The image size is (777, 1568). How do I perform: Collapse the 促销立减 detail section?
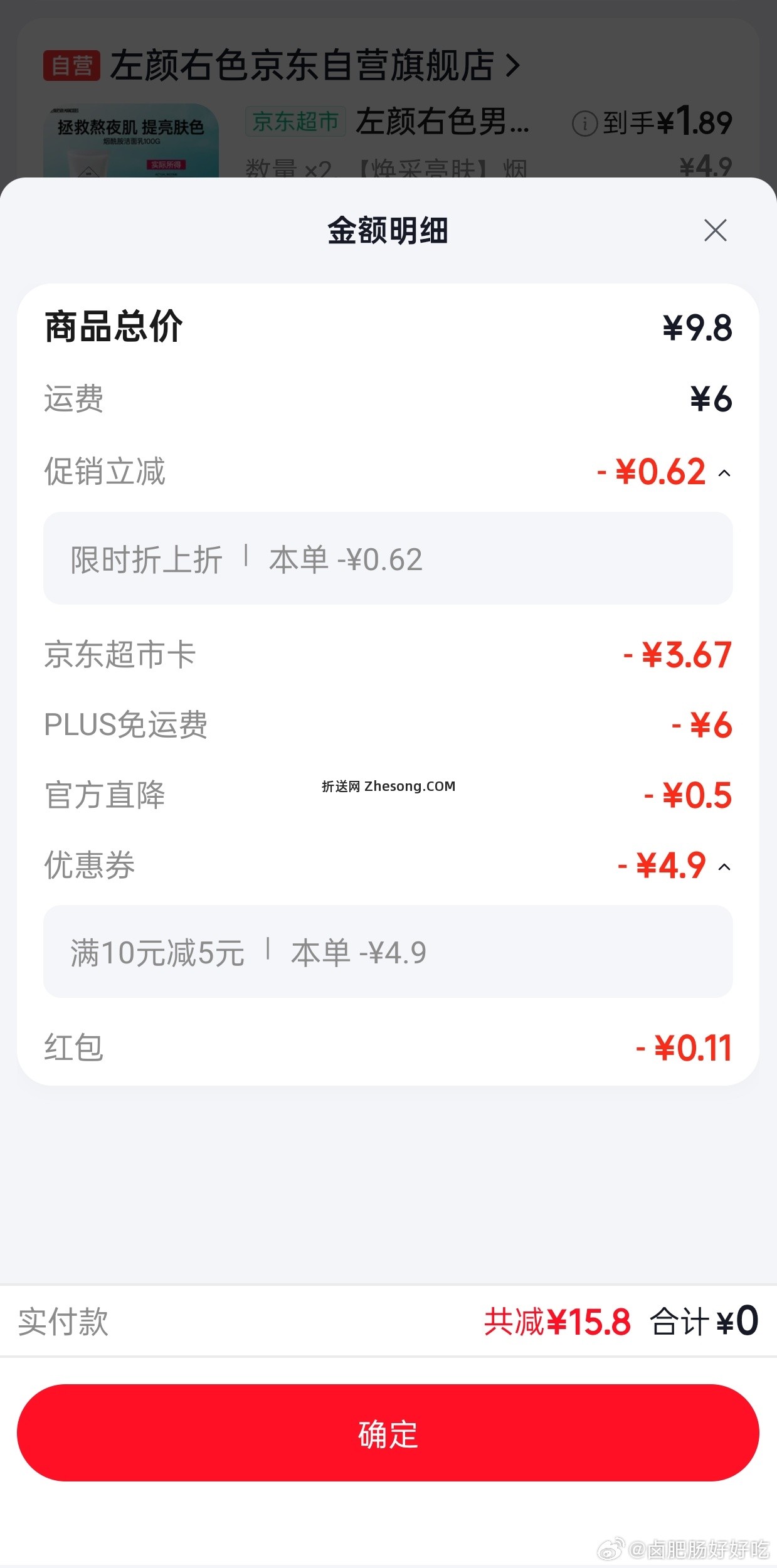tap(726, 474)
